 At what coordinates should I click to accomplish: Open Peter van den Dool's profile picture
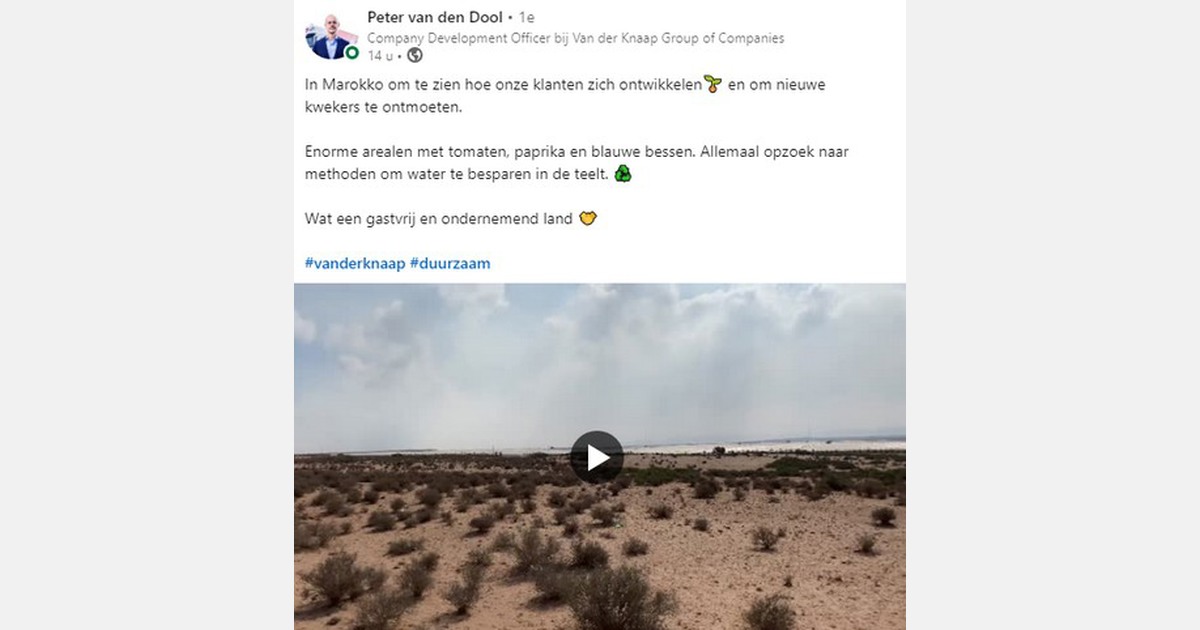pos(331,37)
